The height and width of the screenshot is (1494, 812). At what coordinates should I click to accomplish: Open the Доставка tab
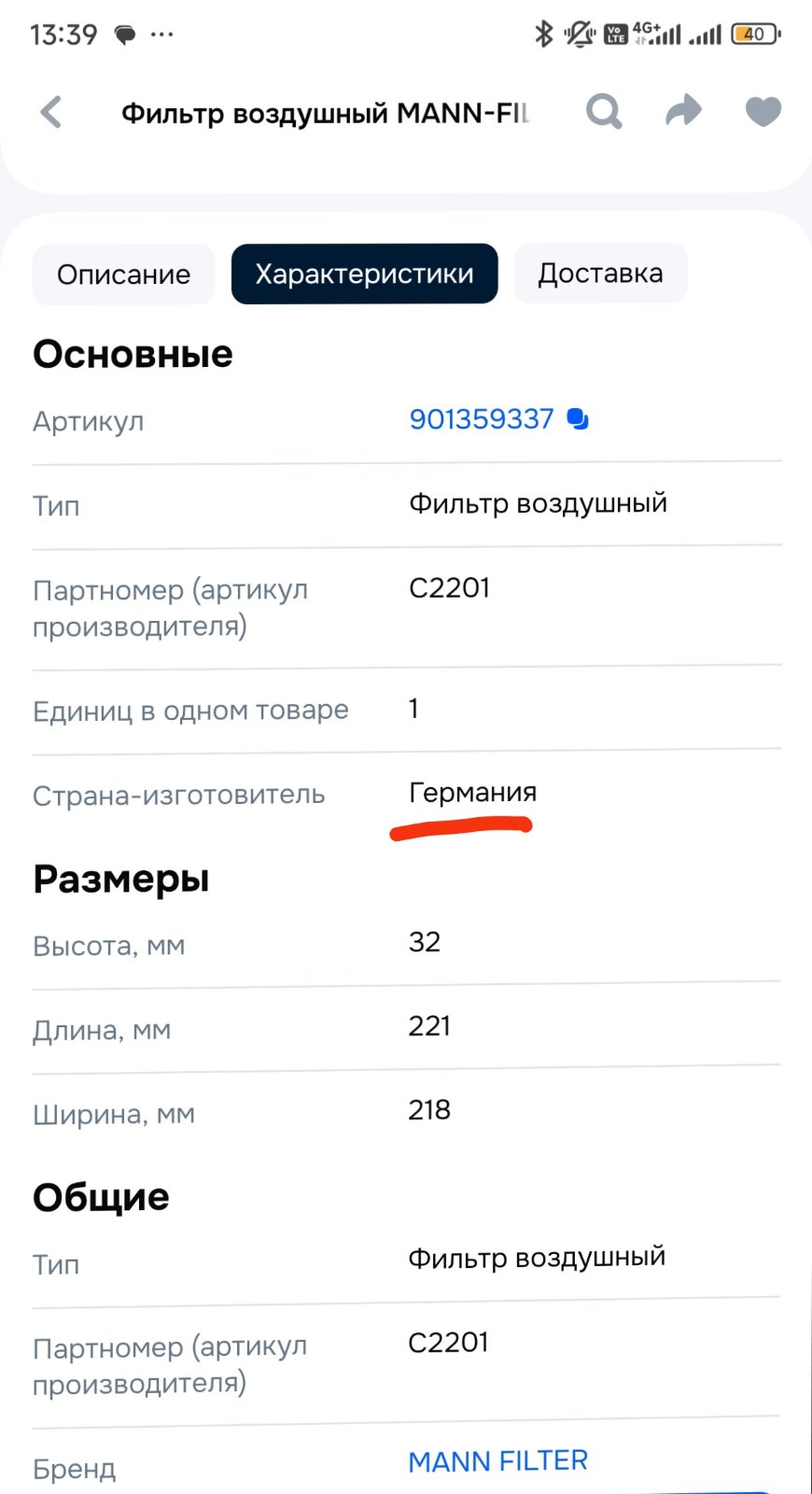click(600, 273)
